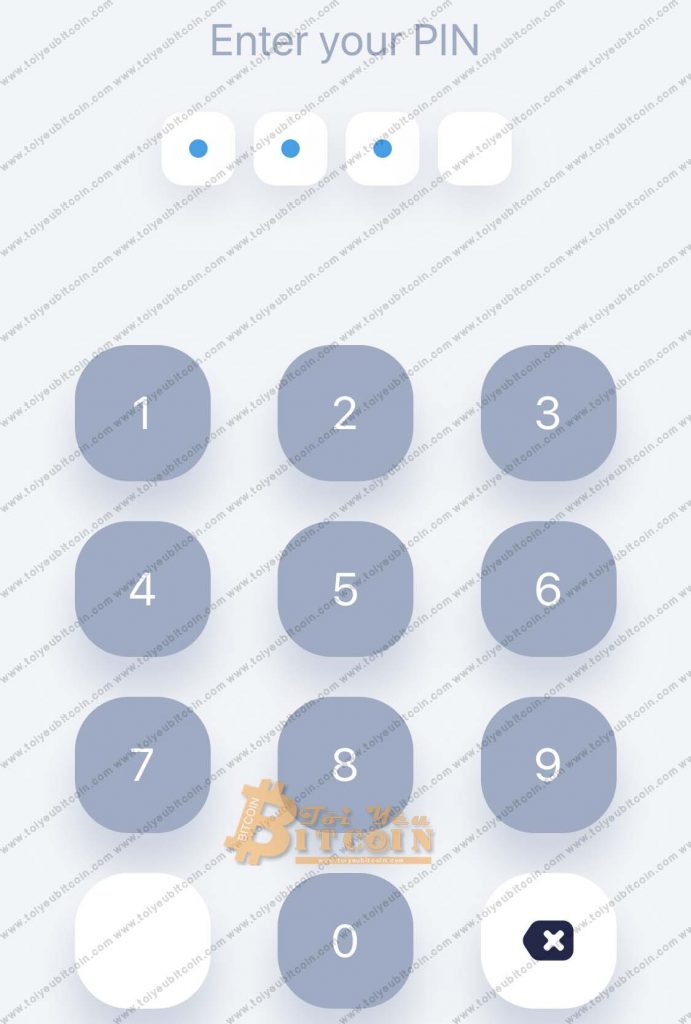Screen dimensions: 691x1024
Task: Delete the last entered PIN digit
Action: point(548,941)
